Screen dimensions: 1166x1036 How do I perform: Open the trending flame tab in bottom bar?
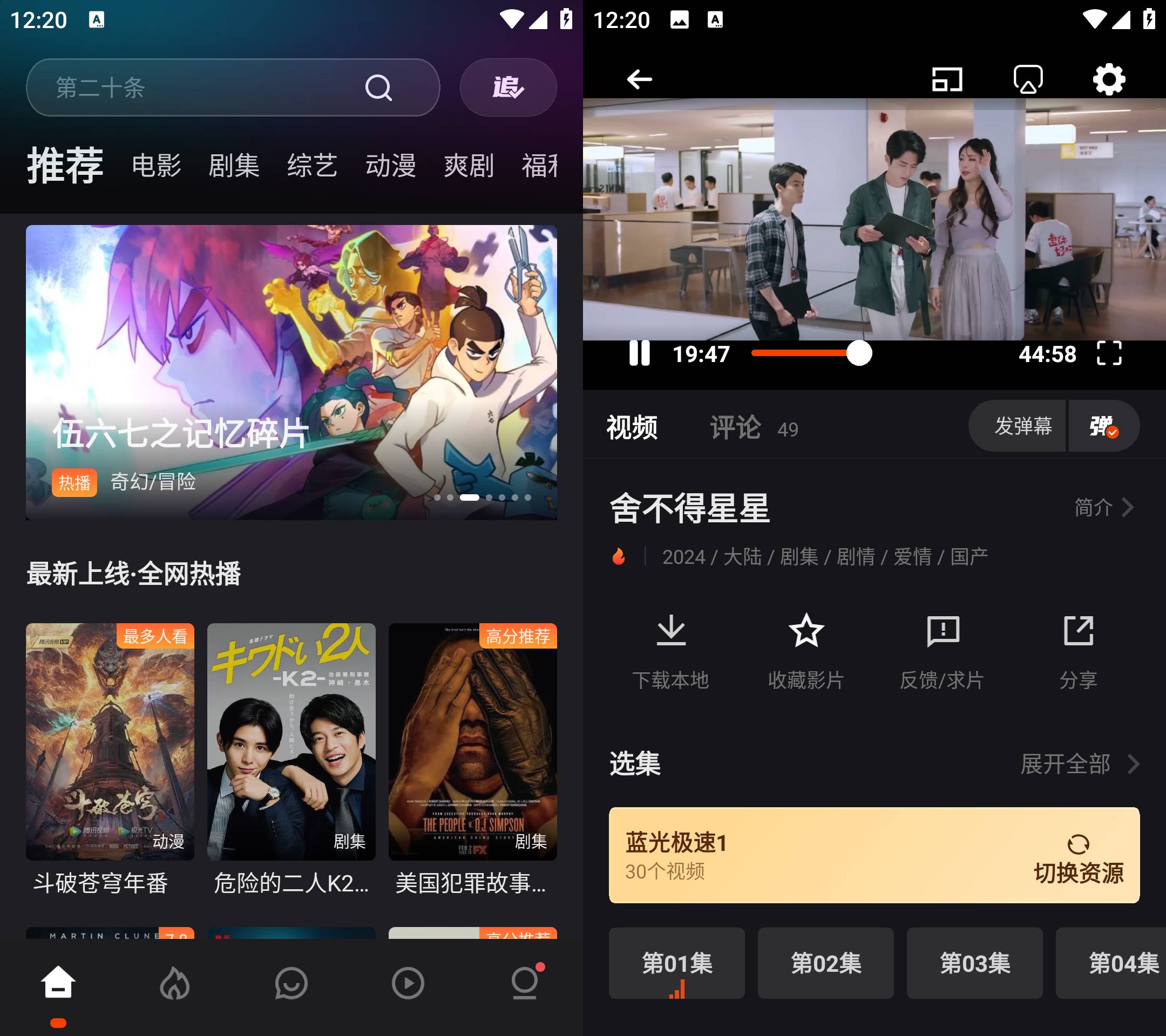[174, 983]
